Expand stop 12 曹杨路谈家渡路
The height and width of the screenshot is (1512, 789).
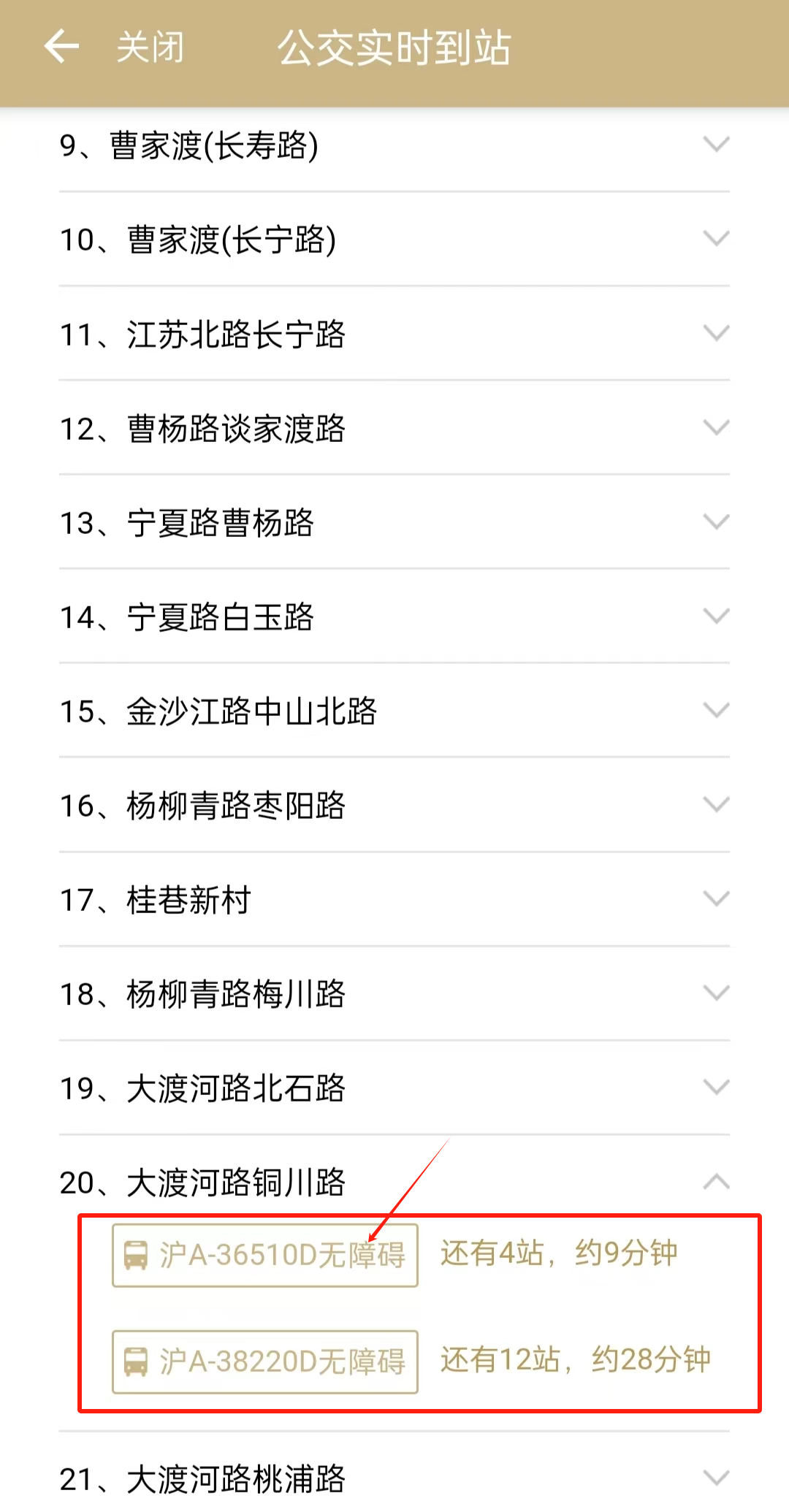click(x=394, y=428)
